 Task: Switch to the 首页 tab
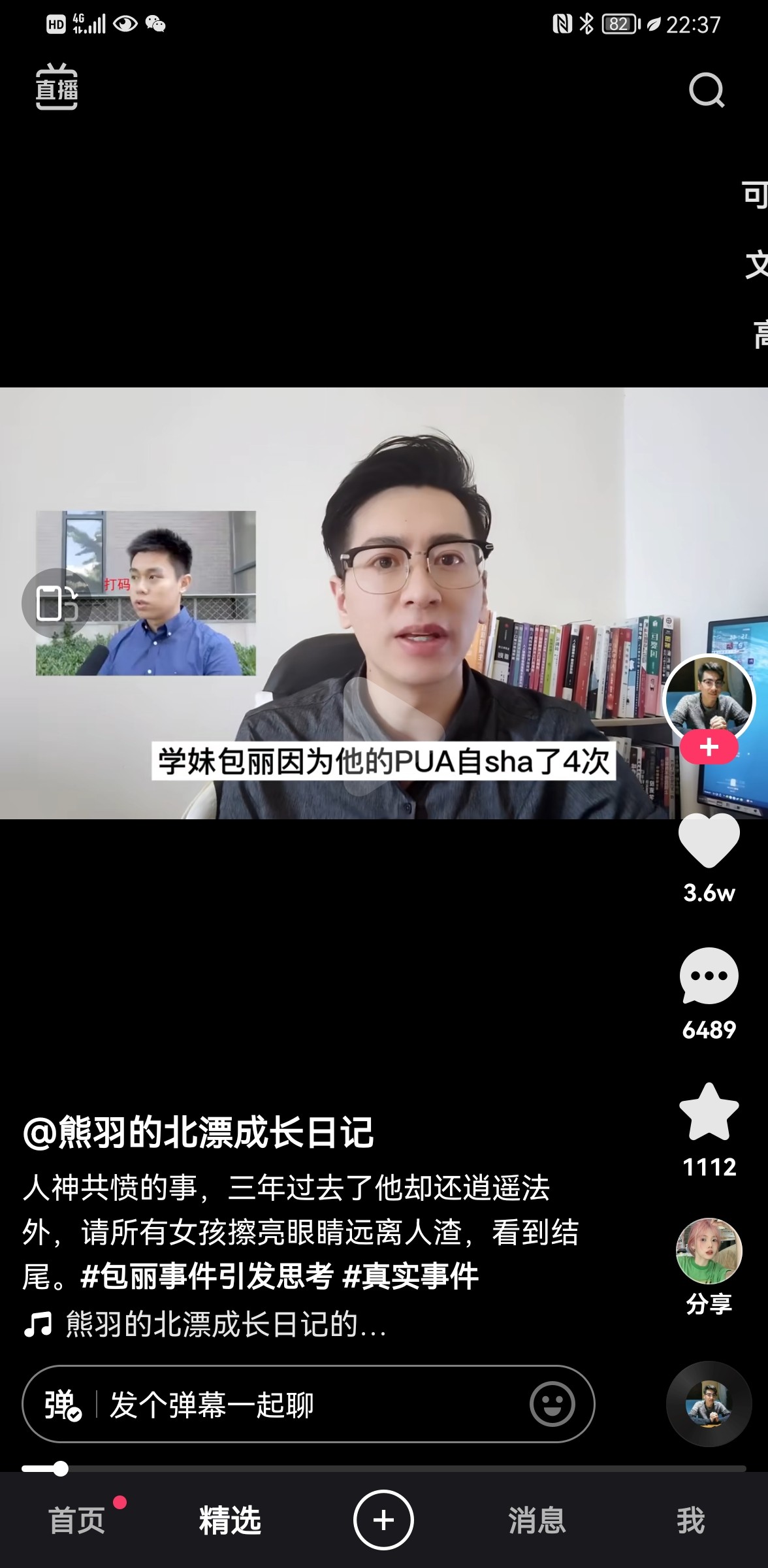click(x=77, y=1520)
